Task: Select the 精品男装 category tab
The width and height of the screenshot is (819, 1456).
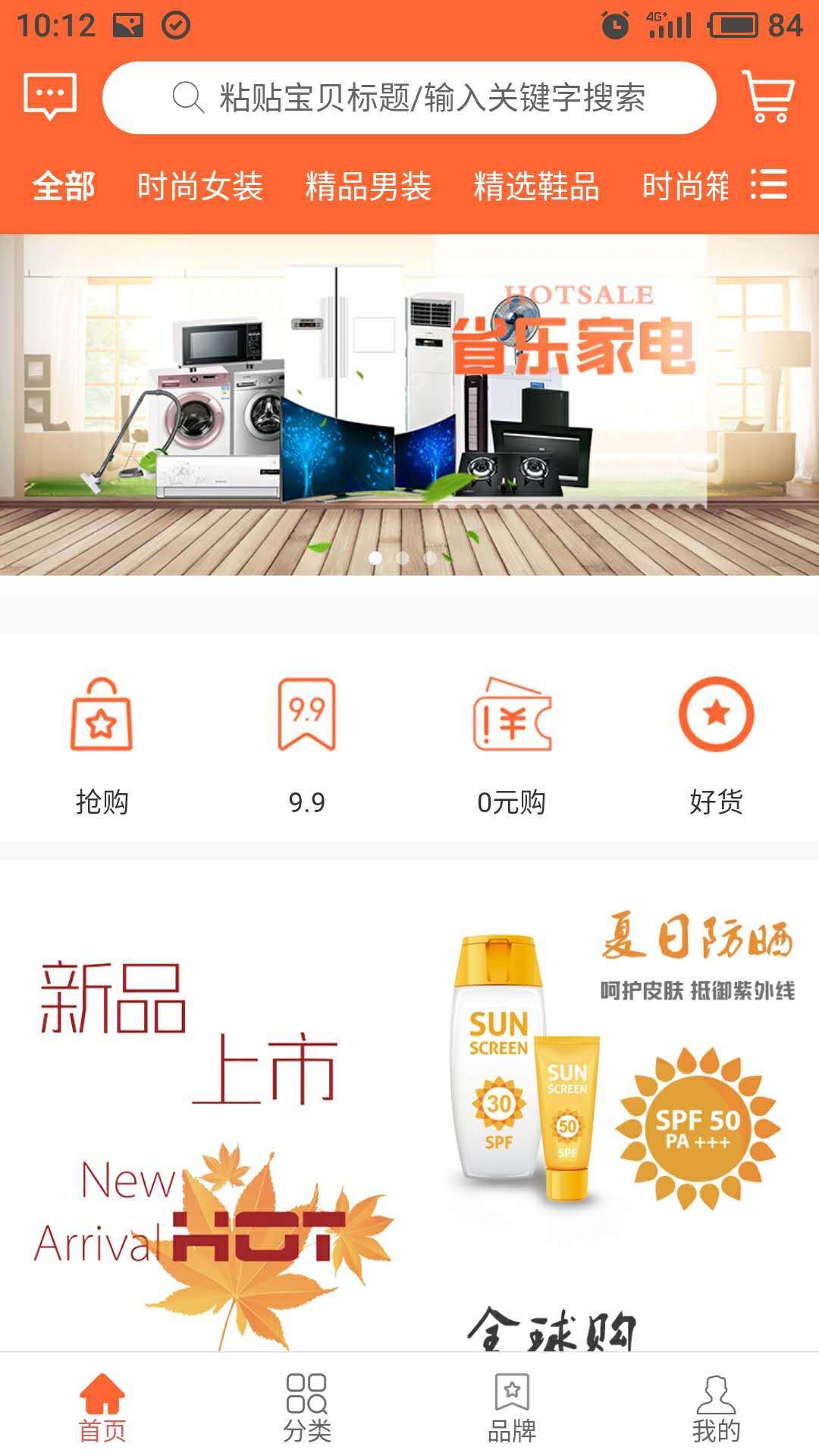Action: click(369, 186)
